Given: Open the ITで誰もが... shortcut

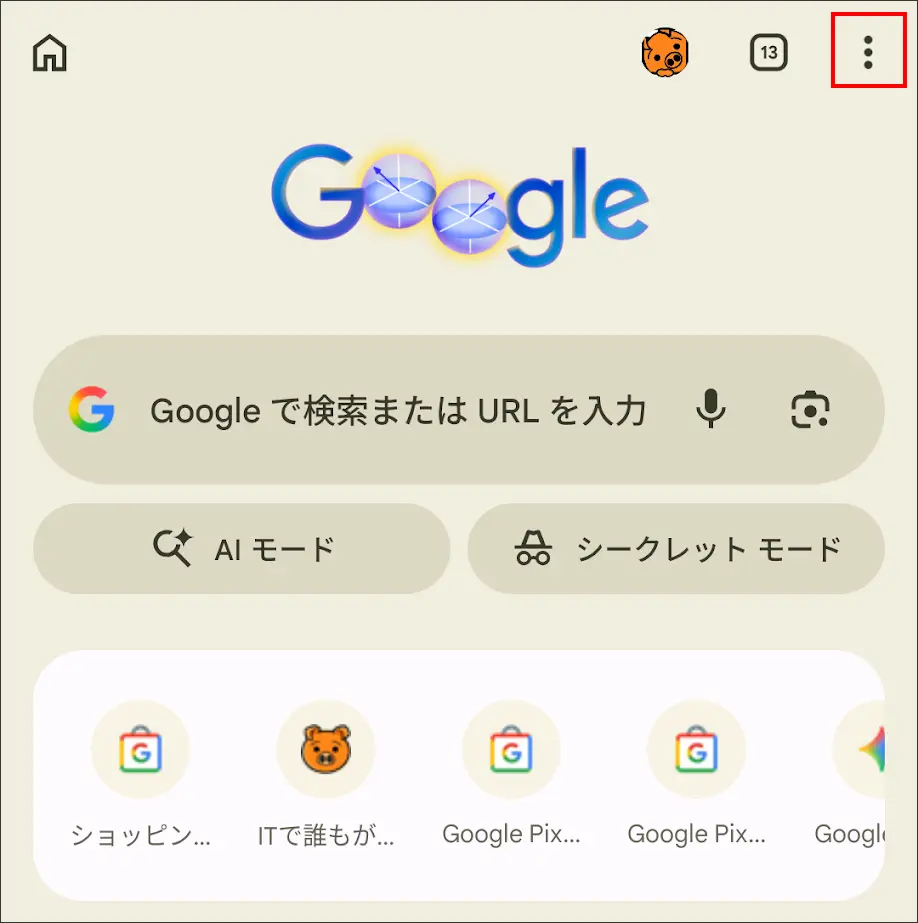Looking at the screenshot, I should [326, 772].
